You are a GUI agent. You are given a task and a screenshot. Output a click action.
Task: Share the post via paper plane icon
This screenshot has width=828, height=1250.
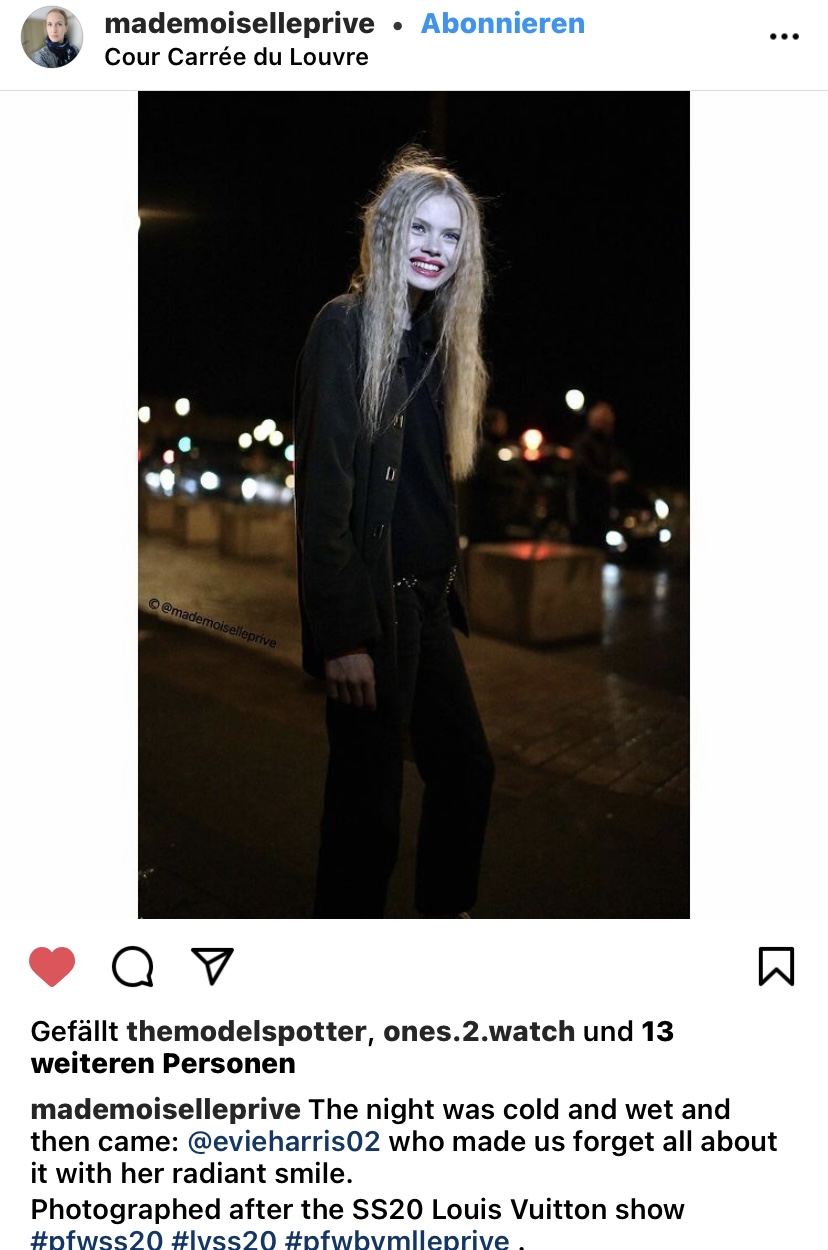(x=212, y=966)
